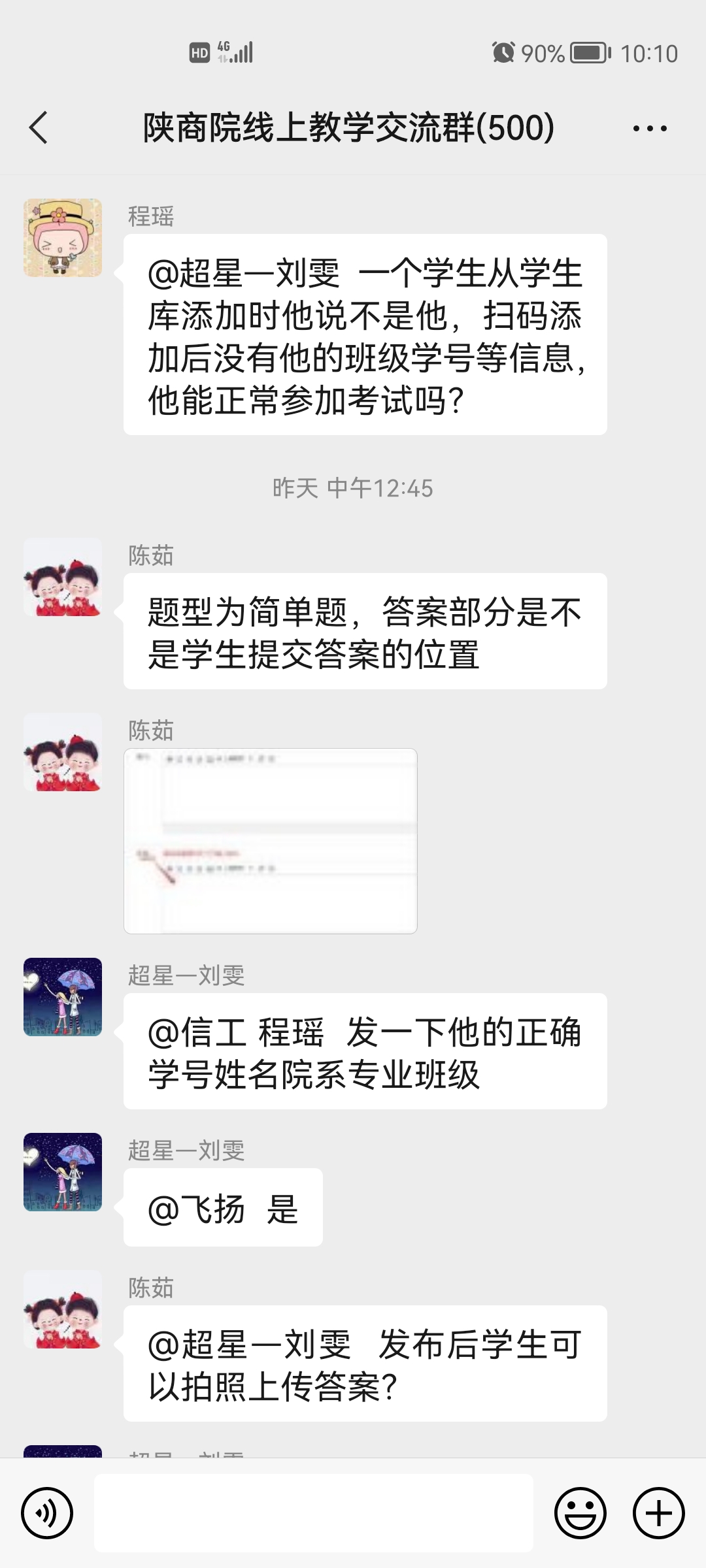Tap the message text input field
Image resolution: width=706 pixels, height=1568 pixels.
click(x=314, y=1512)
